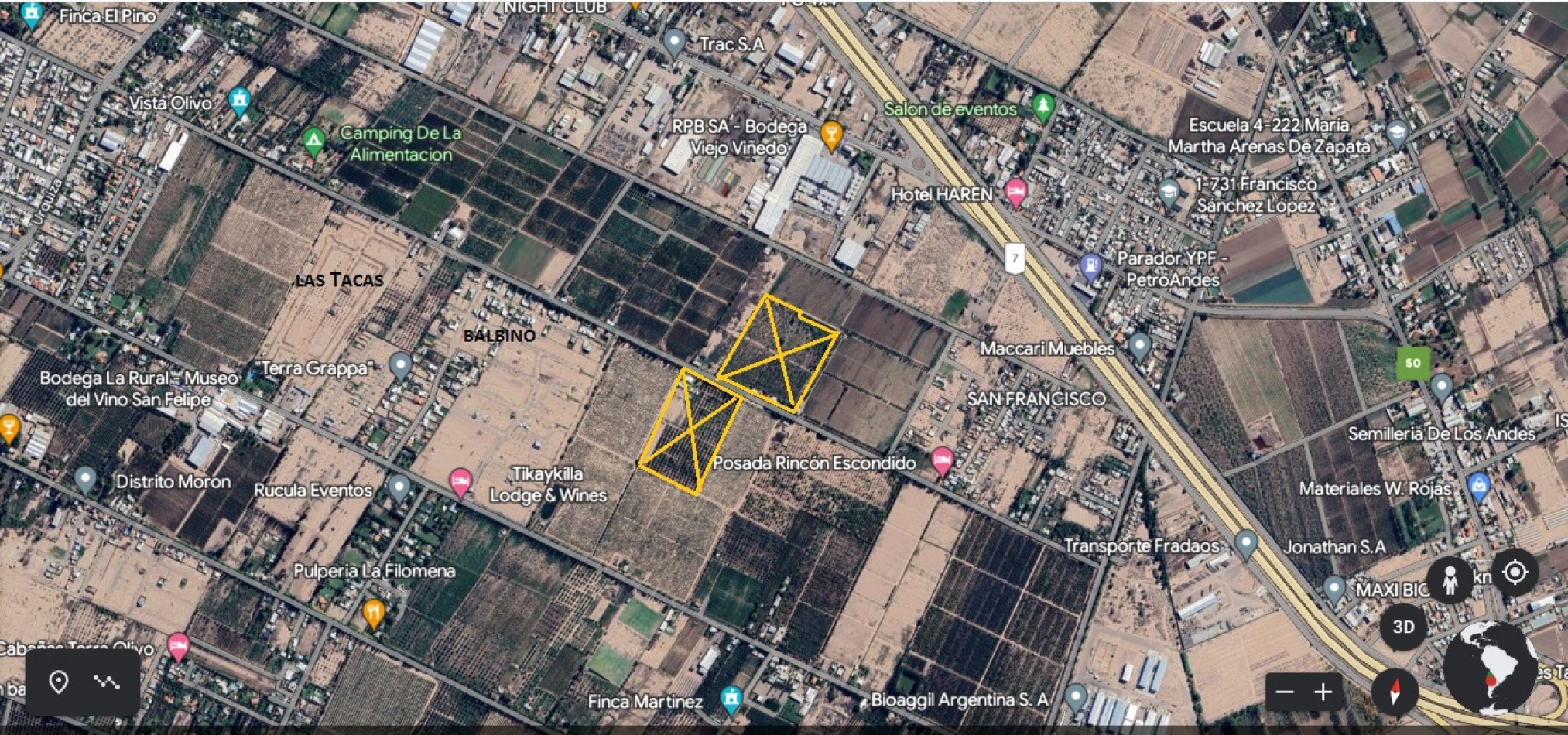This screenshot has height=735, width=1568.
Task: Reset orientation using the compass
Action: click(x=1395, y=691)
